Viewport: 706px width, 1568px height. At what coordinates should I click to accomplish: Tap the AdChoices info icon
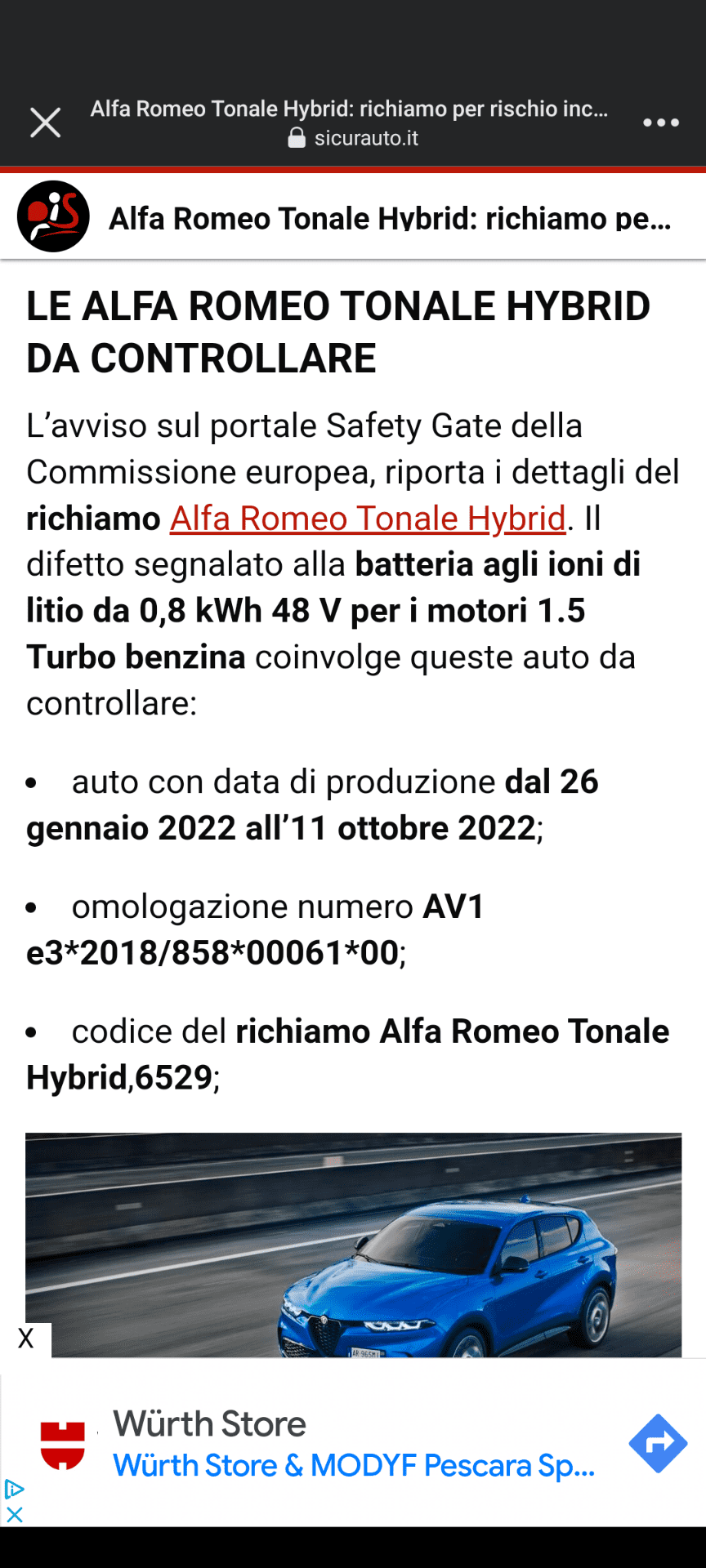pyautogui.click(x=14, y=1489)
